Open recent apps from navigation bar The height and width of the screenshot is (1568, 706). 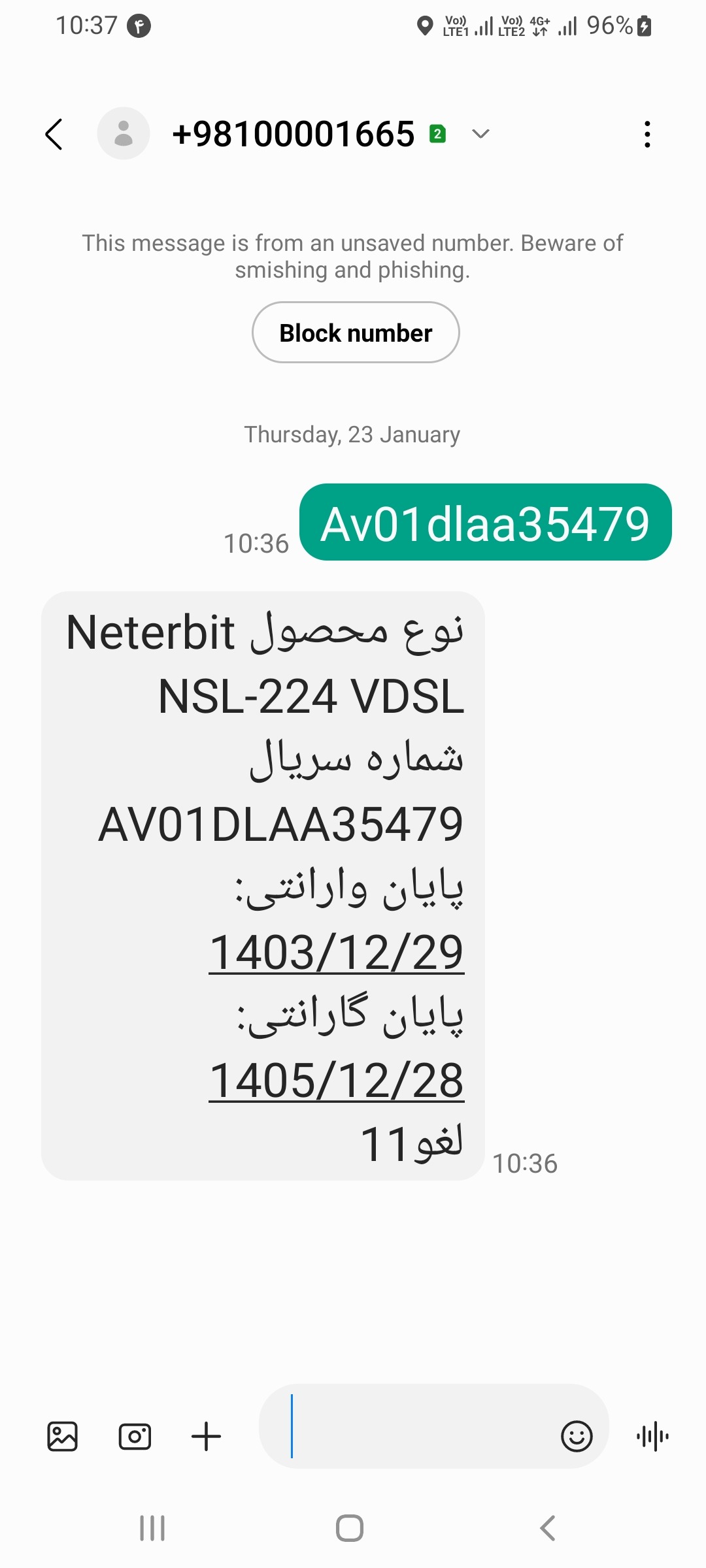(152, 1528)
